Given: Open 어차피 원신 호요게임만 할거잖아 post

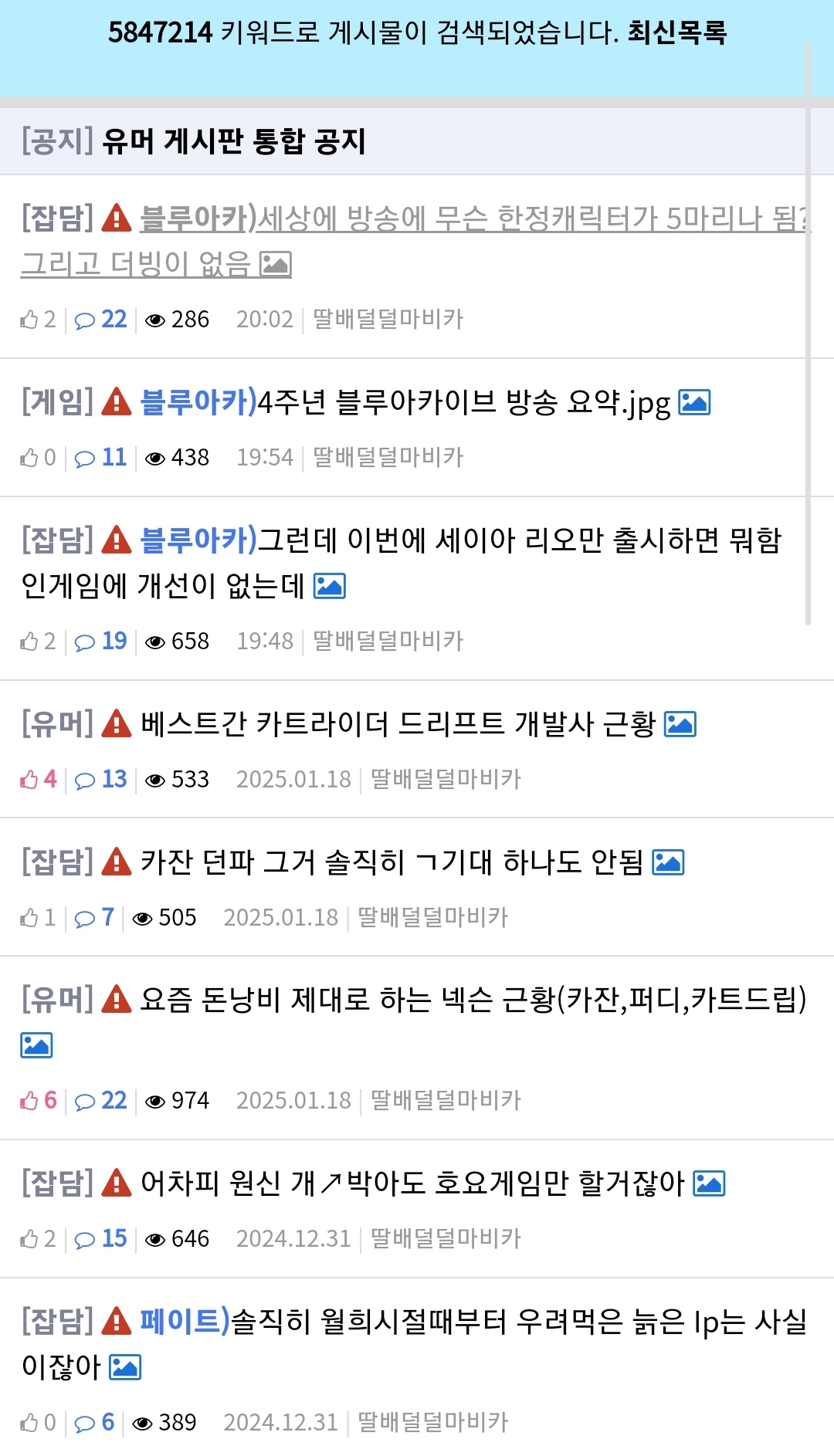Looking at the screenshot, I should (412, 1183).
